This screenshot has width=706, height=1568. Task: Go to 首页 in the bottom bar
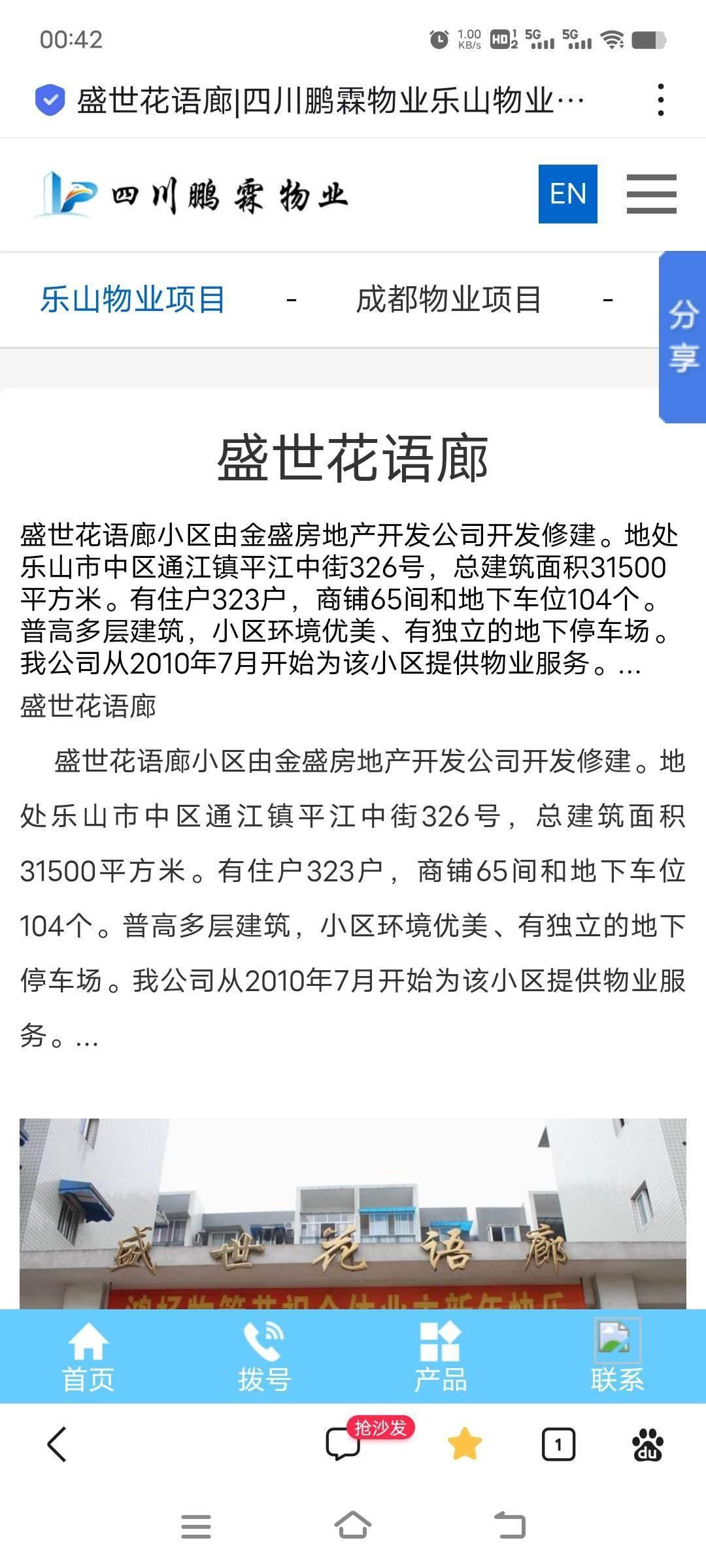(x=88, y=1356)
